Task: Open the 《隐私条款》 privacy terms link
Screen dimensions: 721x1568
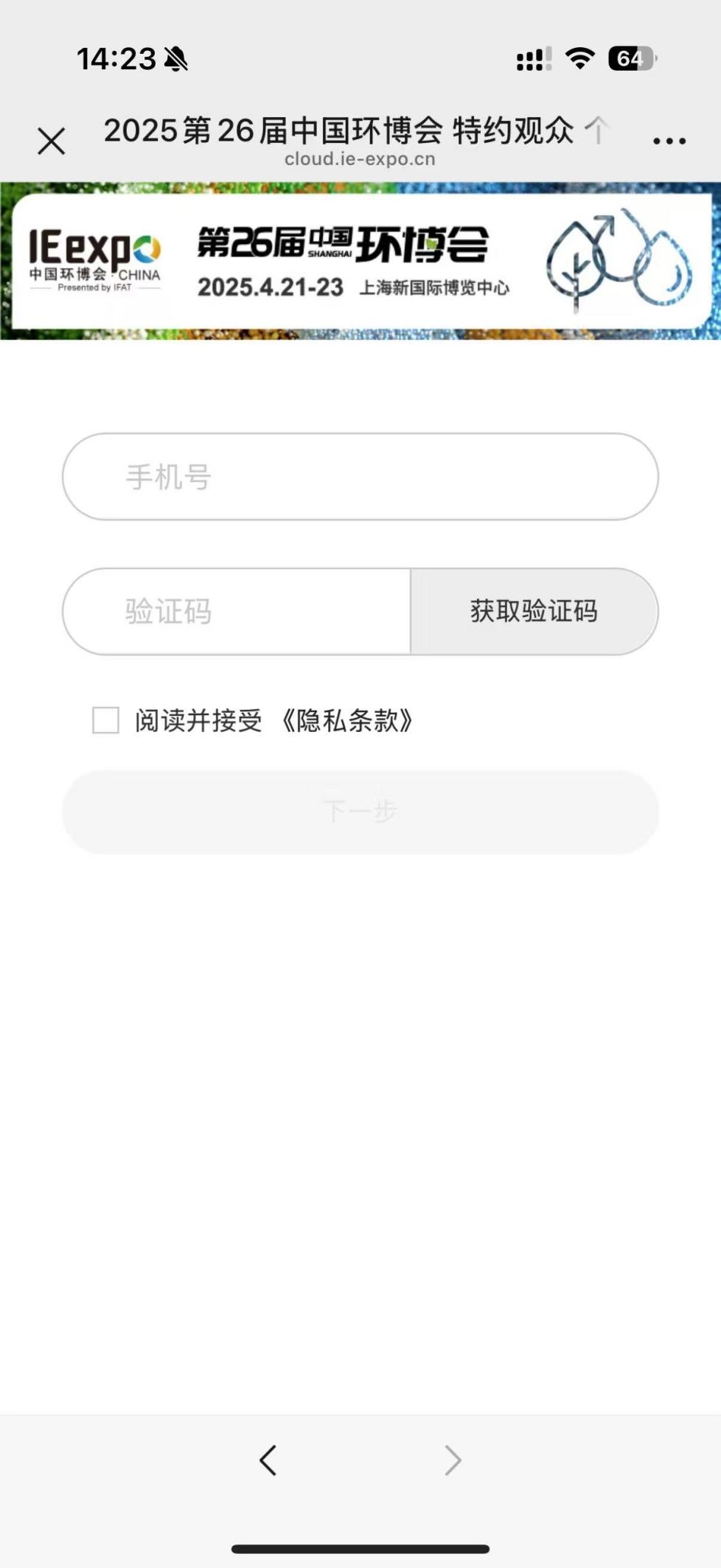Action: 346,720
